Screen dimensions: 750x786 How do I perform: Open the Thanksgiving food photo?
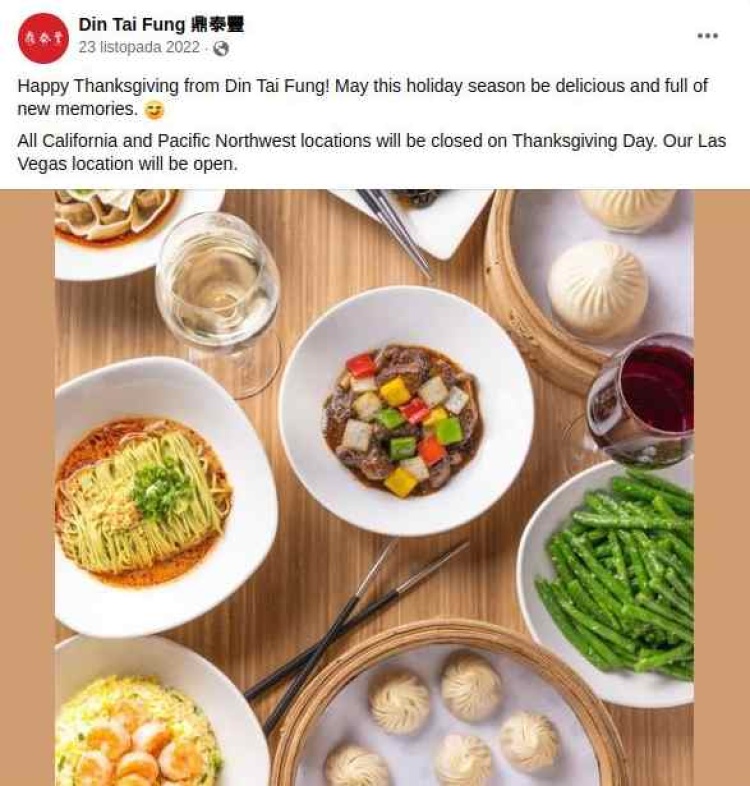click(x=374, y=487)
